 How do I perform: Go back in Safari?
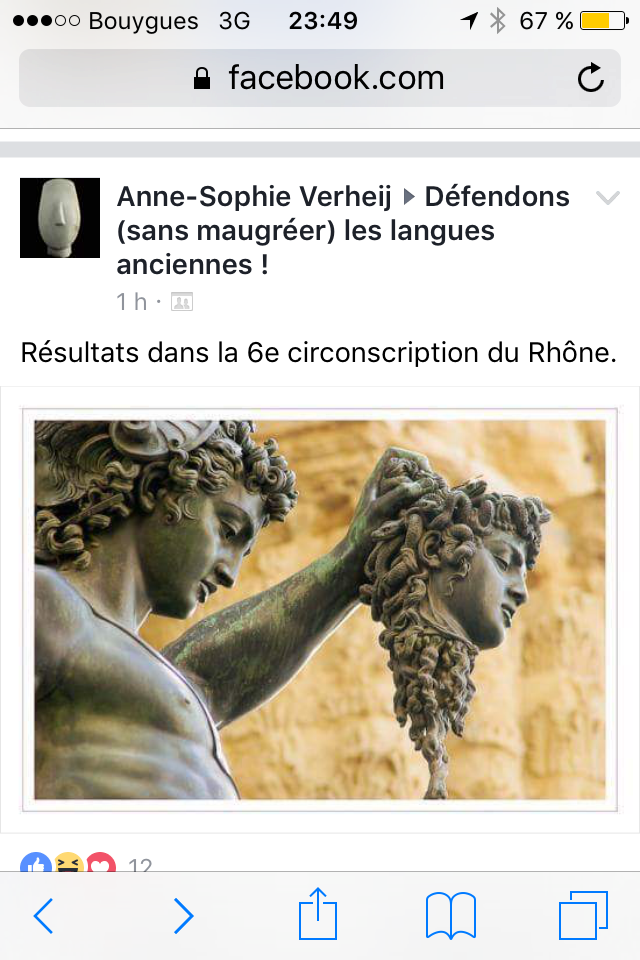(x=43, y=915)
